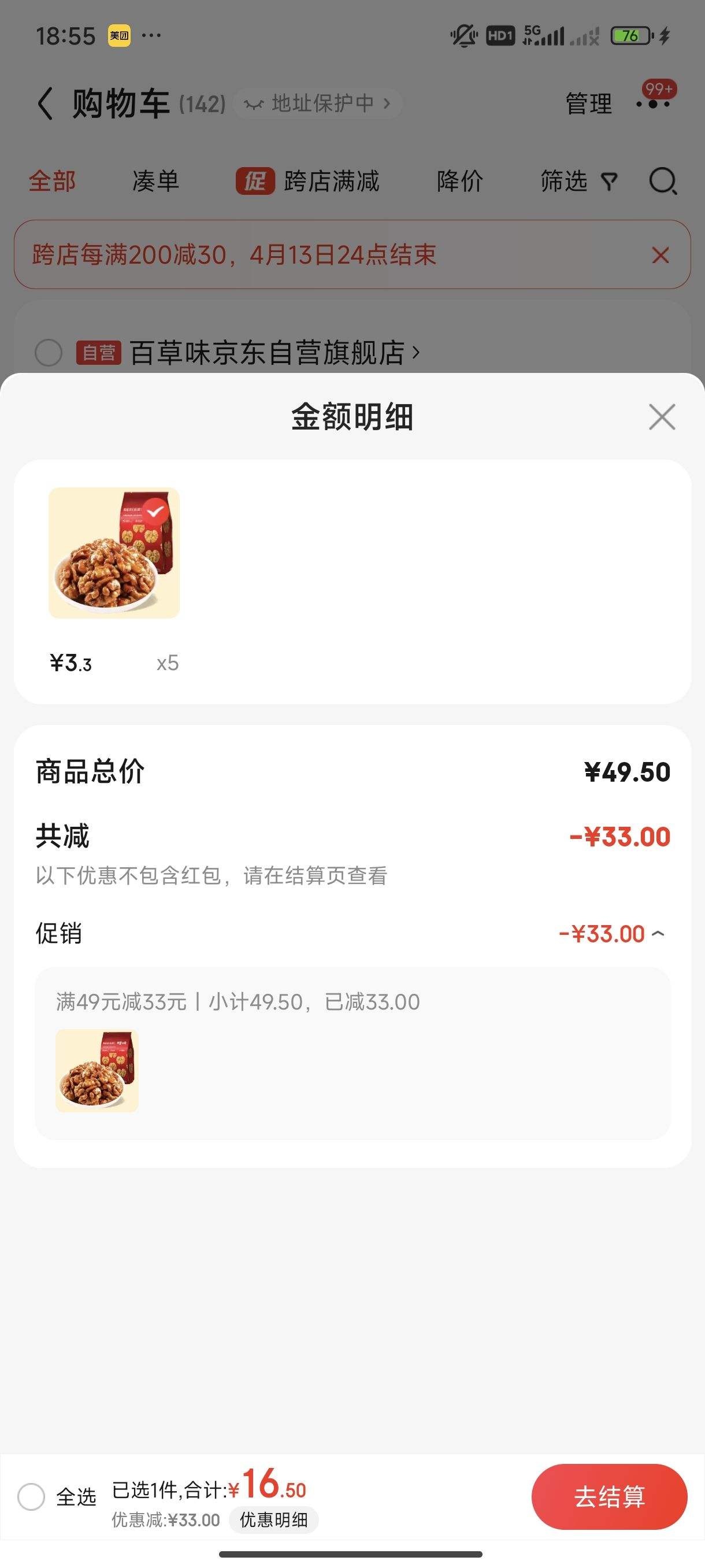Search items in the cart
The width and height of the screenshot is (705, 1568).
click(662, 182)
